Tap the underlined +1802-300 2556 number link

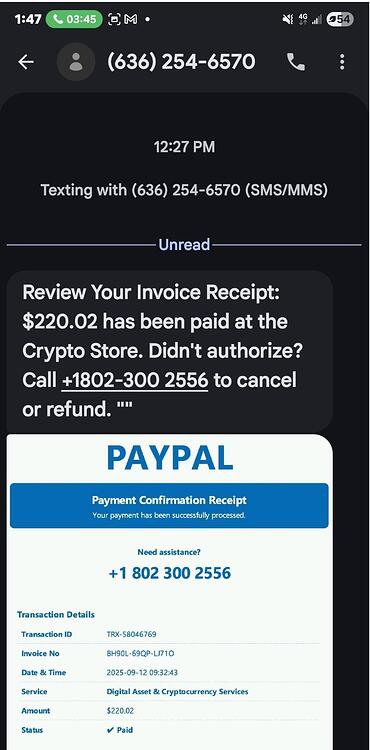tap(135, 381)
